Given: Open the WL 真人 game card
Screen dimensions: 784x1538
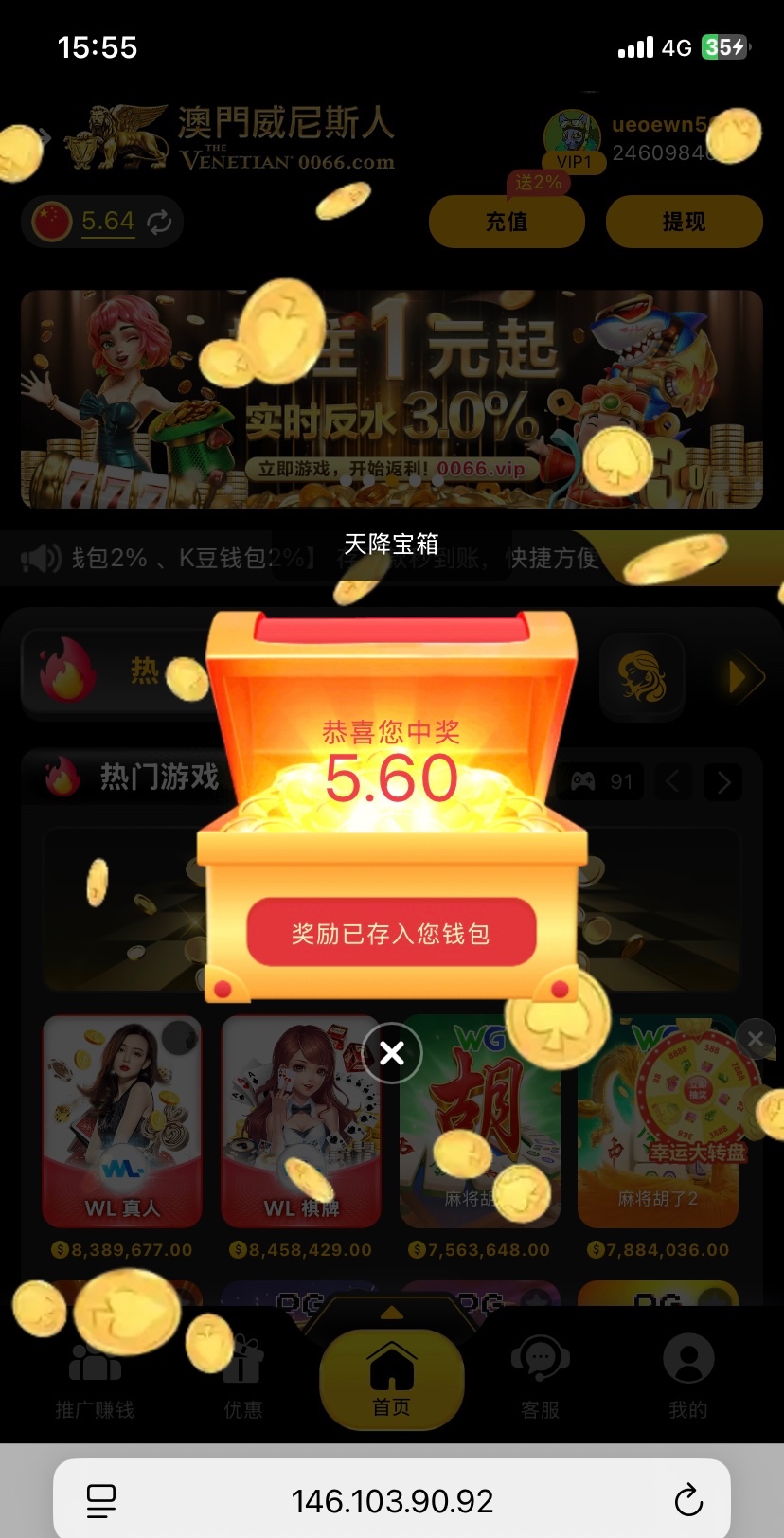Looking at the screenshot, I should (x=122, y=1120).
